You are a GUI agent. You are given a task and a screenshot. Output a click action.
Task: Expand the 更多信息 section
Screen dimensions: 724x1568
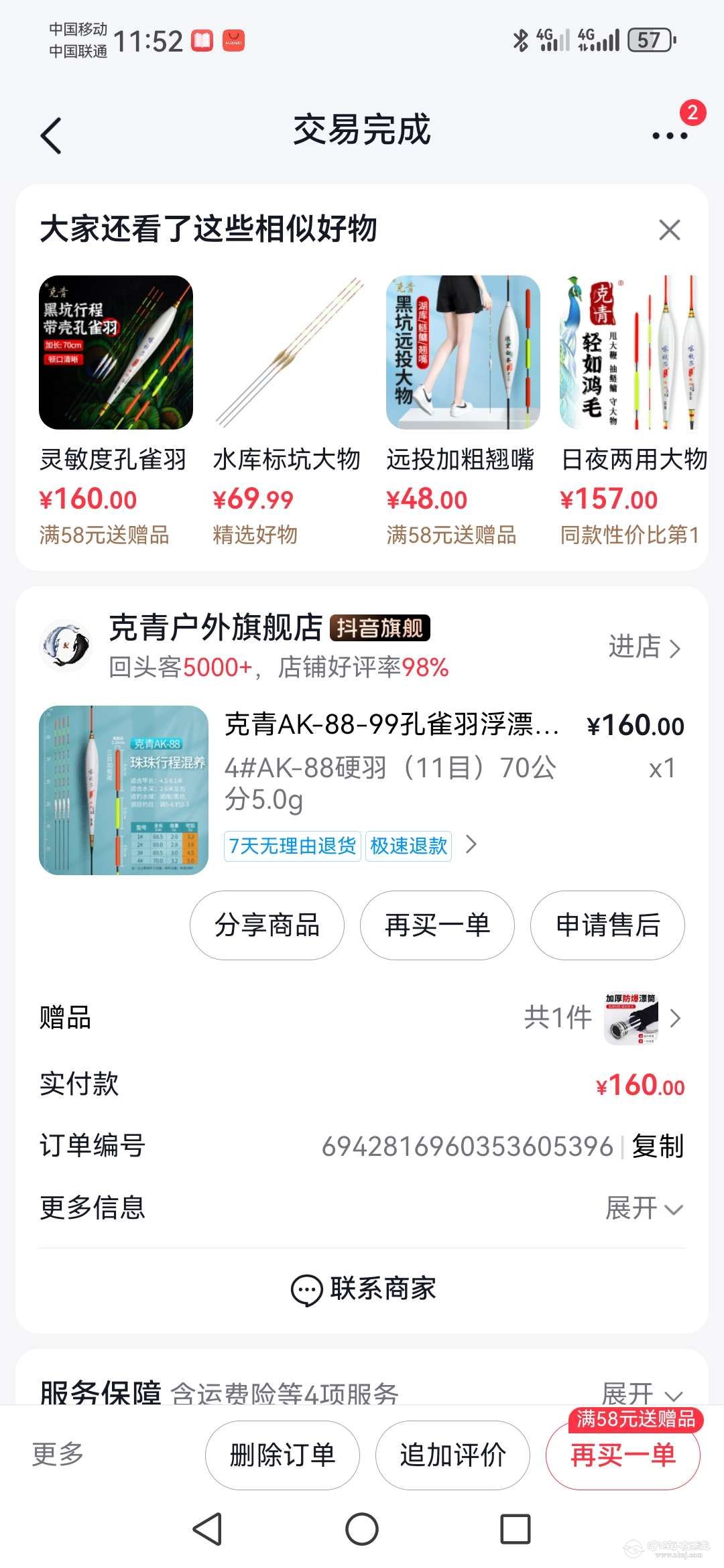644,1208
